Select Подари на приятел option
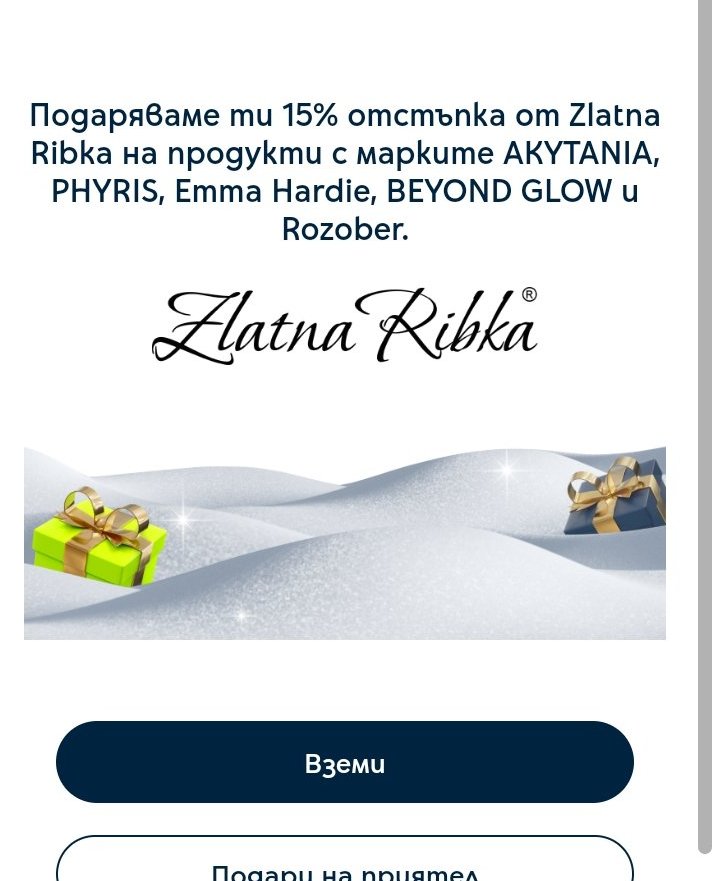This screenshot has width=712, height=881. pyautogui.click(x=345, y=864)
